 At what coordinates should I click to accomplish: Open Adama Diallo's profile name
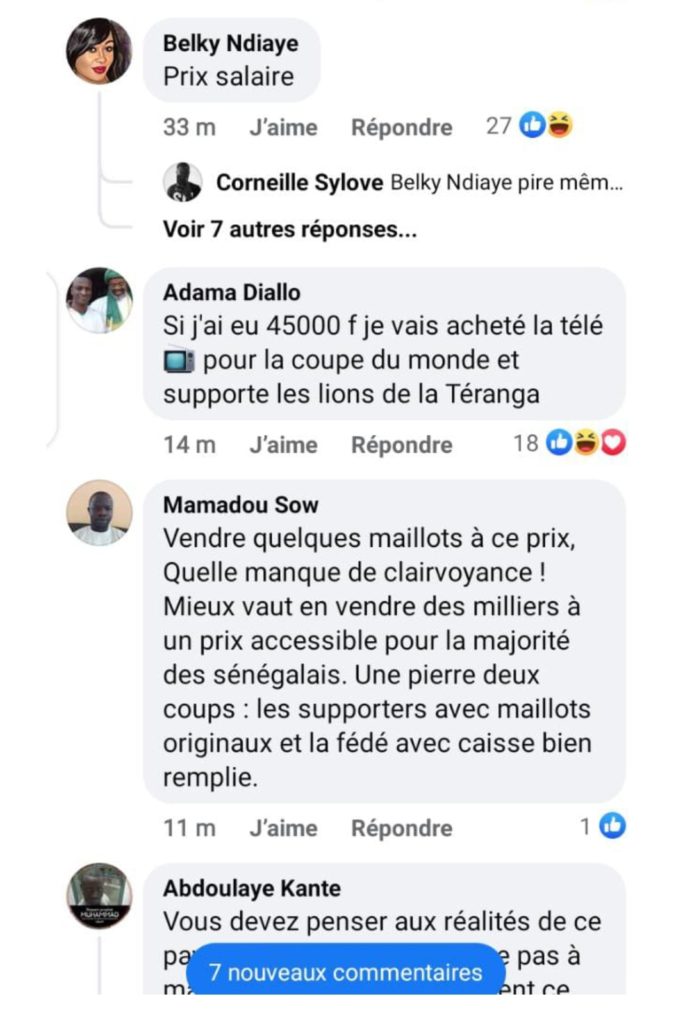[x=231, y=293]
